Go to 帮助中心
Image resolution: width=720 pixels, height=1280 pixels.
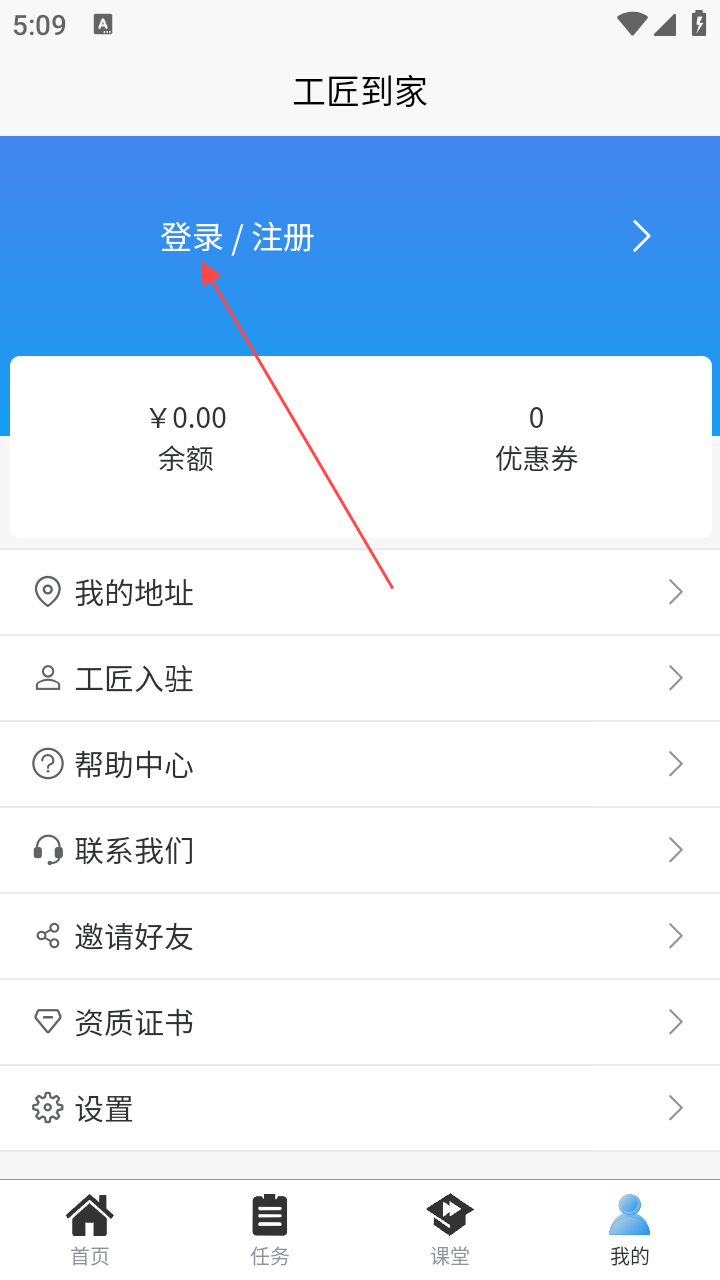tap(360, 764)
